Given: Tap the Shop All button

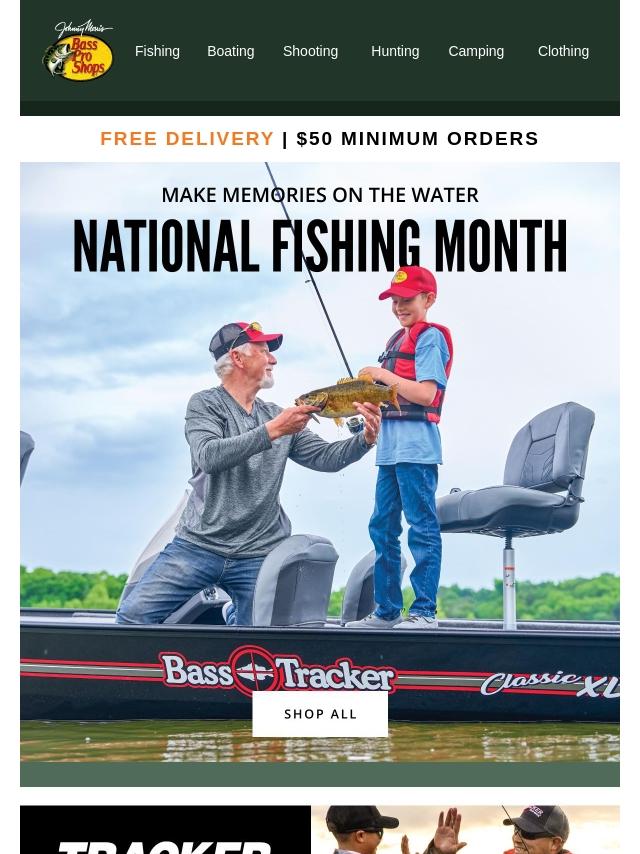Looking at the screenshot, I should point(320,714).
